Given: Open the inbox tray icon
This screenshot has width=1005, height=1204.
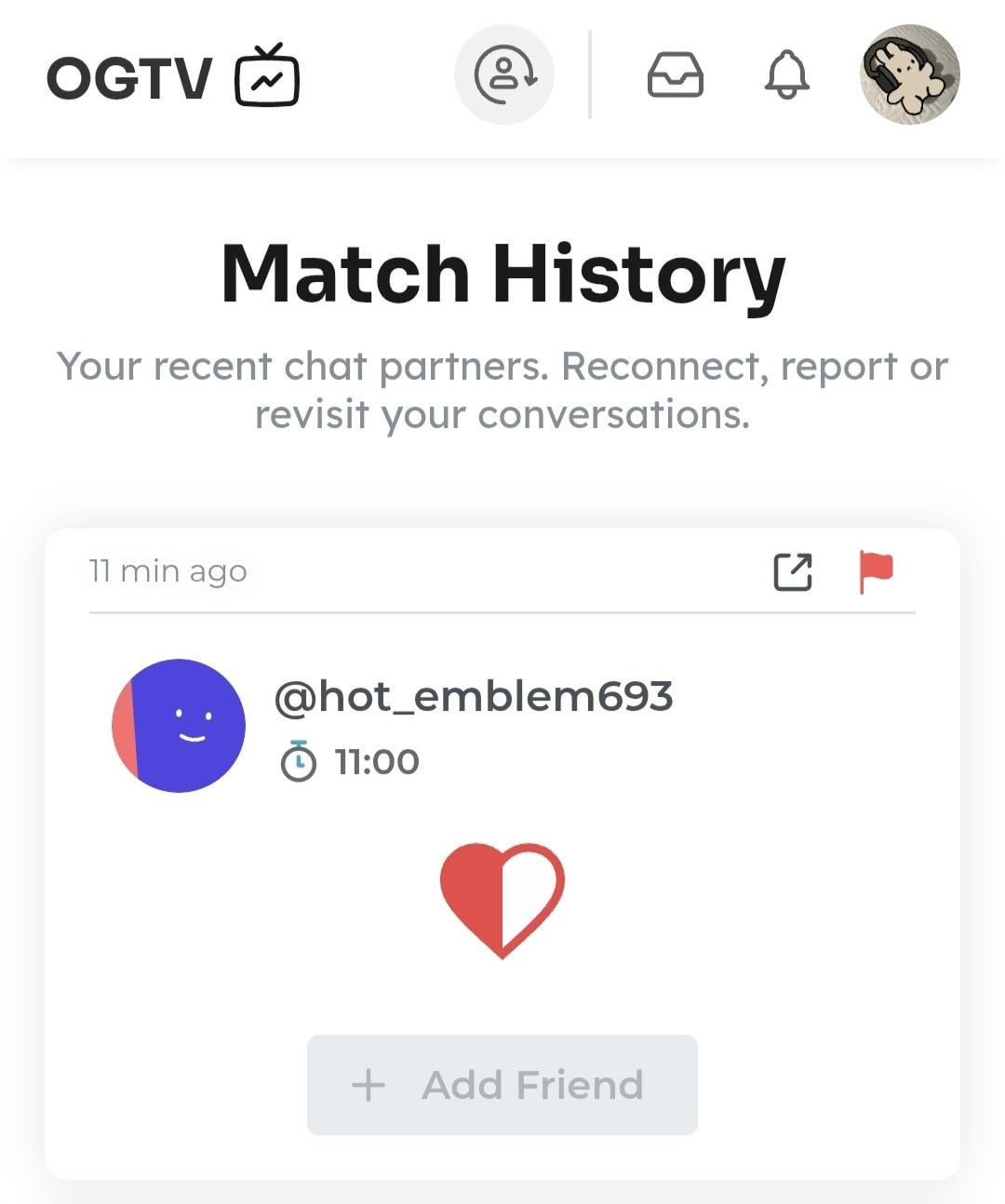Looking at the screenshot, I should coord(675,74).
